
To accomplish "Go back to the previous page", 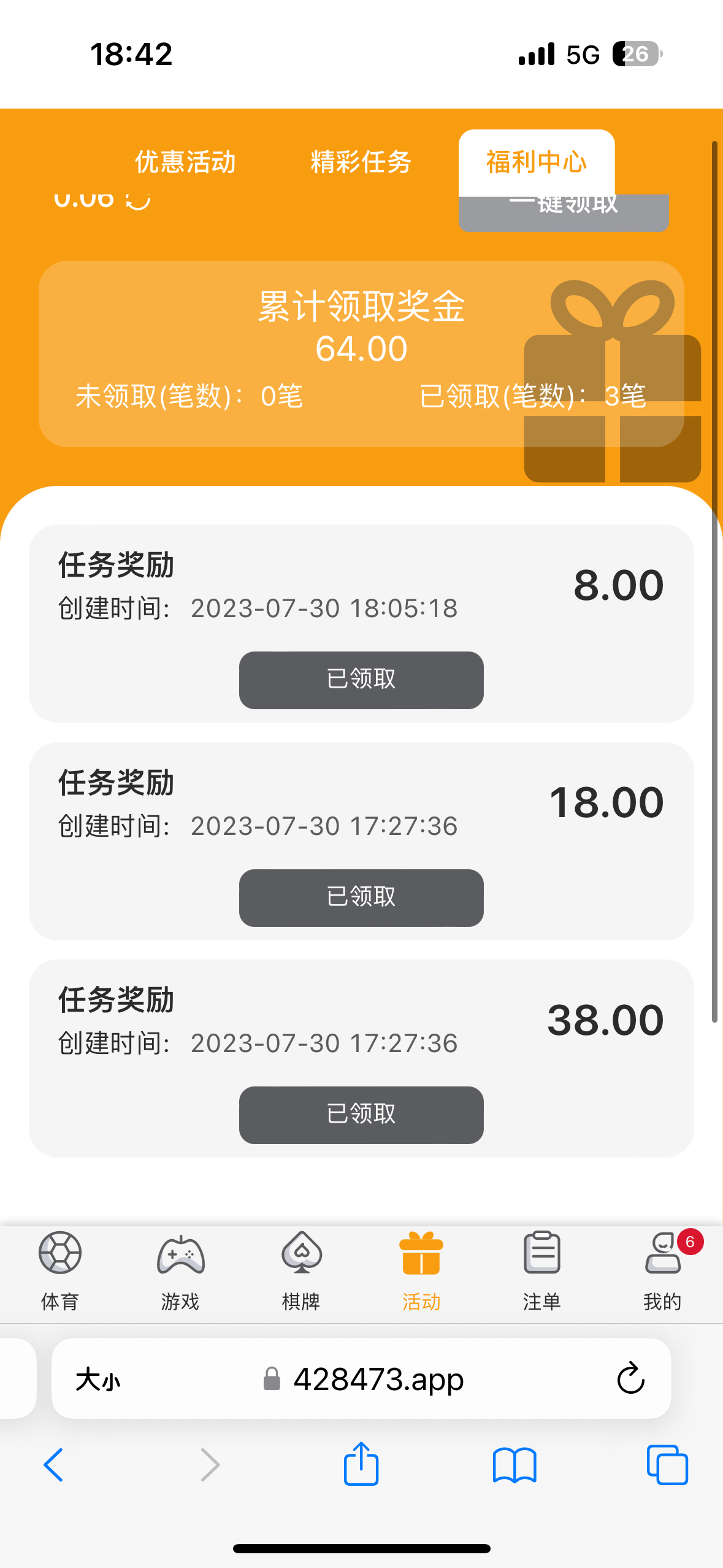I will (54, 1465).
